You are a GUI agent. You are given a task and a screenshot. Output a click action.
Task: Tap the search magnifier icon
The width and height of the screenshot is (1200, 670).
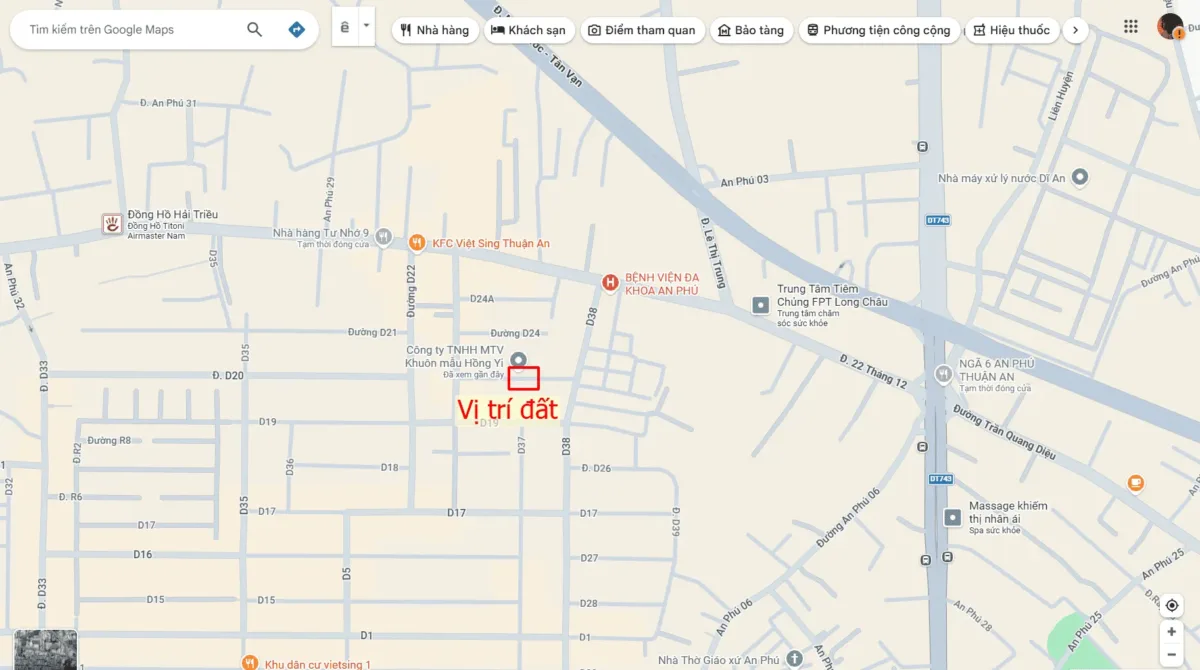tap(255, 30)
